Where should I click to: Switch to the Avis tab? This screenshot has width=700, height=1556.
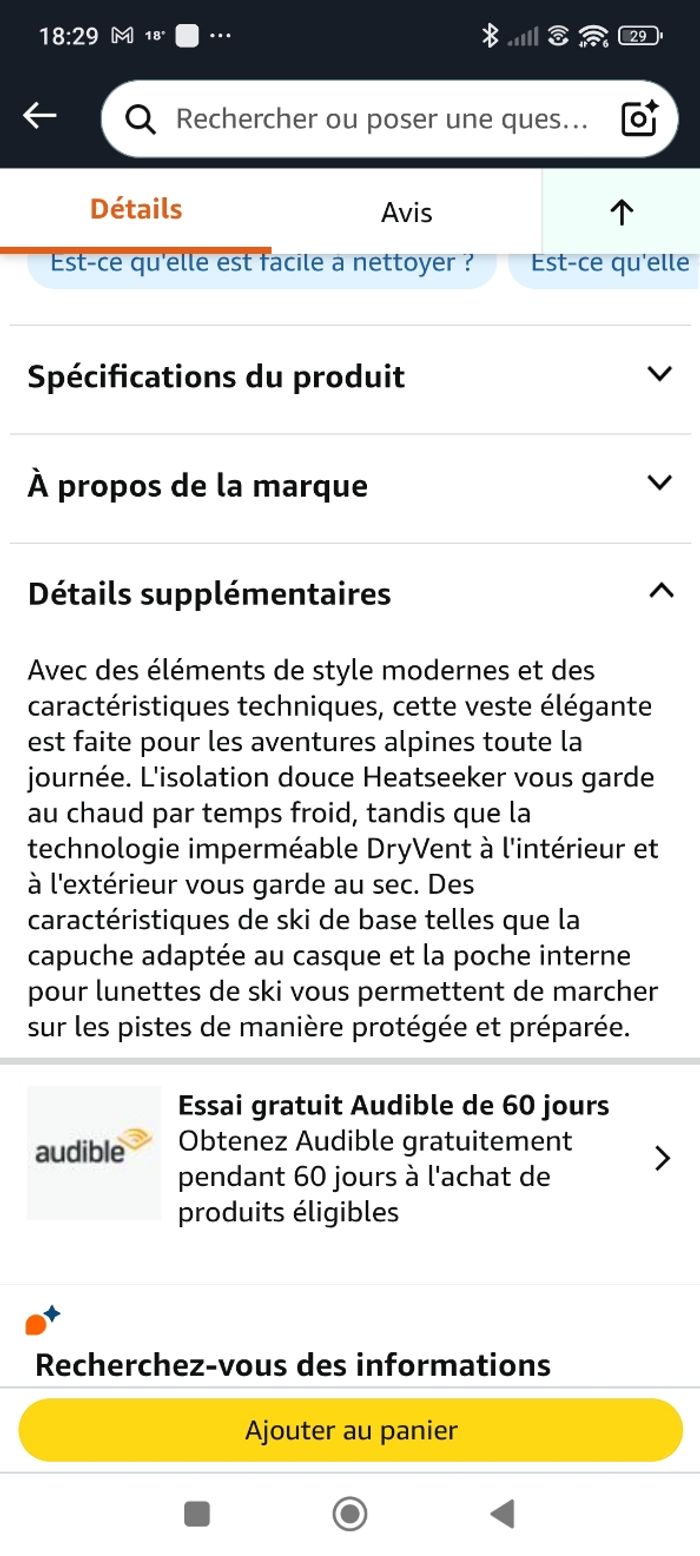(406, 212)
